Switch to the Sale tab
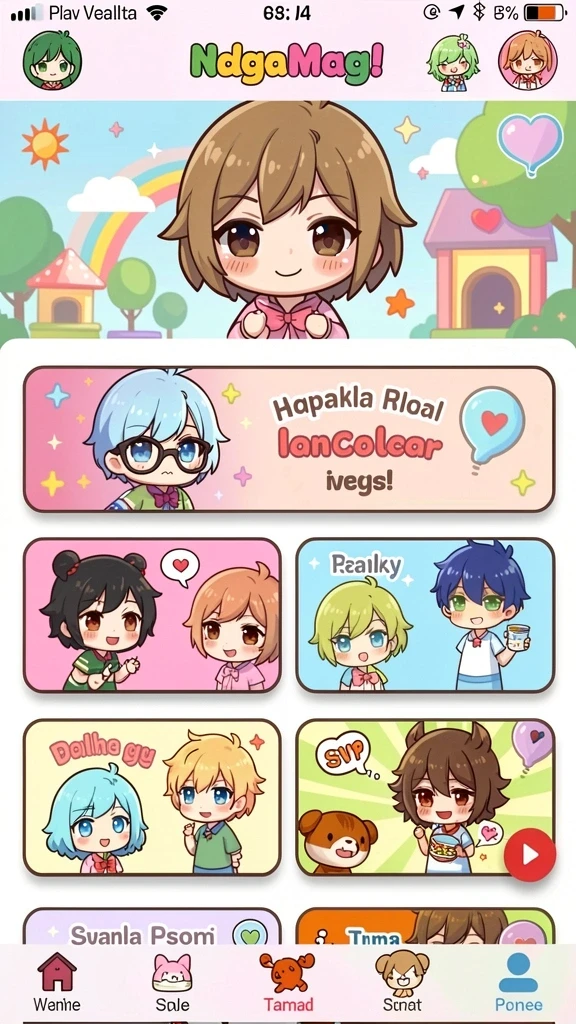The image size is (576, 1024). [172, 981]
